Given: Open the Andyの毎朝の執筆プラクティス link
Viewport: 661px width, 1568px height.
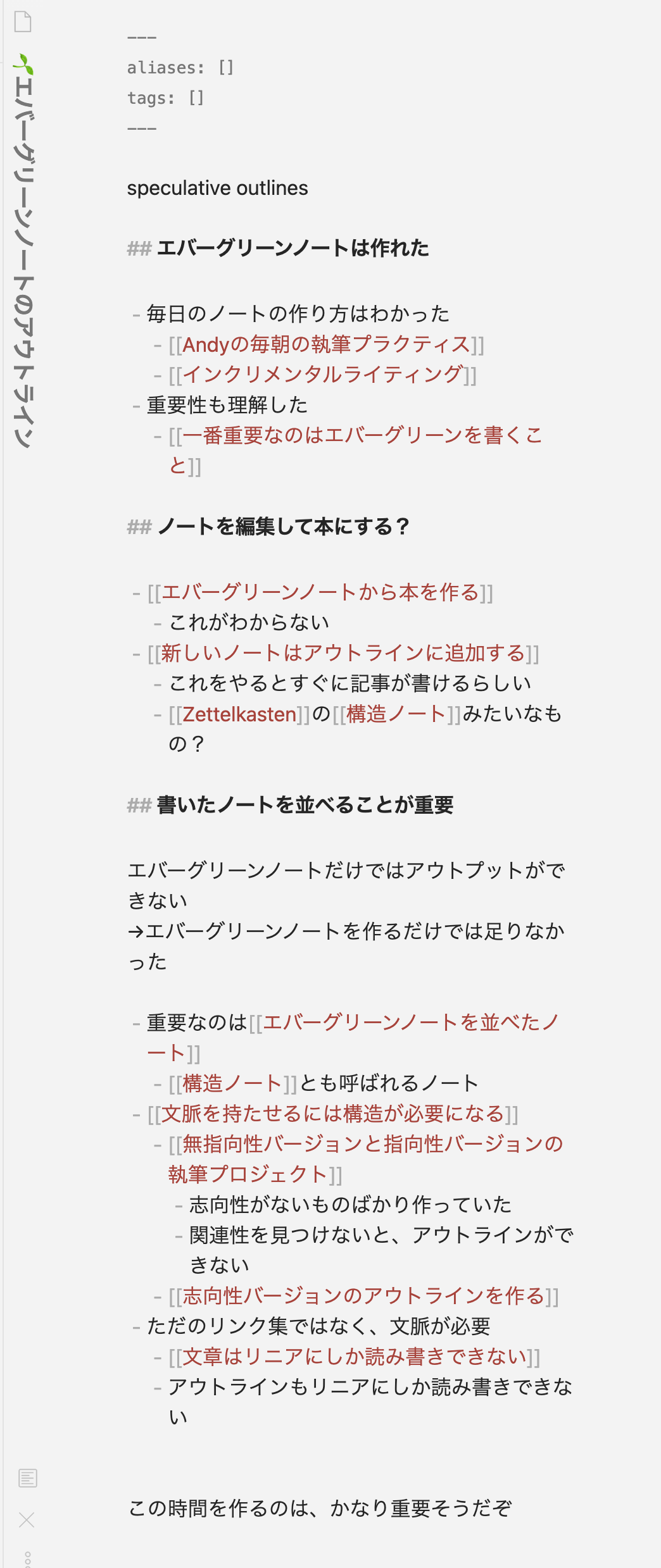Looking at the screenshot, I should pos(325,344).
